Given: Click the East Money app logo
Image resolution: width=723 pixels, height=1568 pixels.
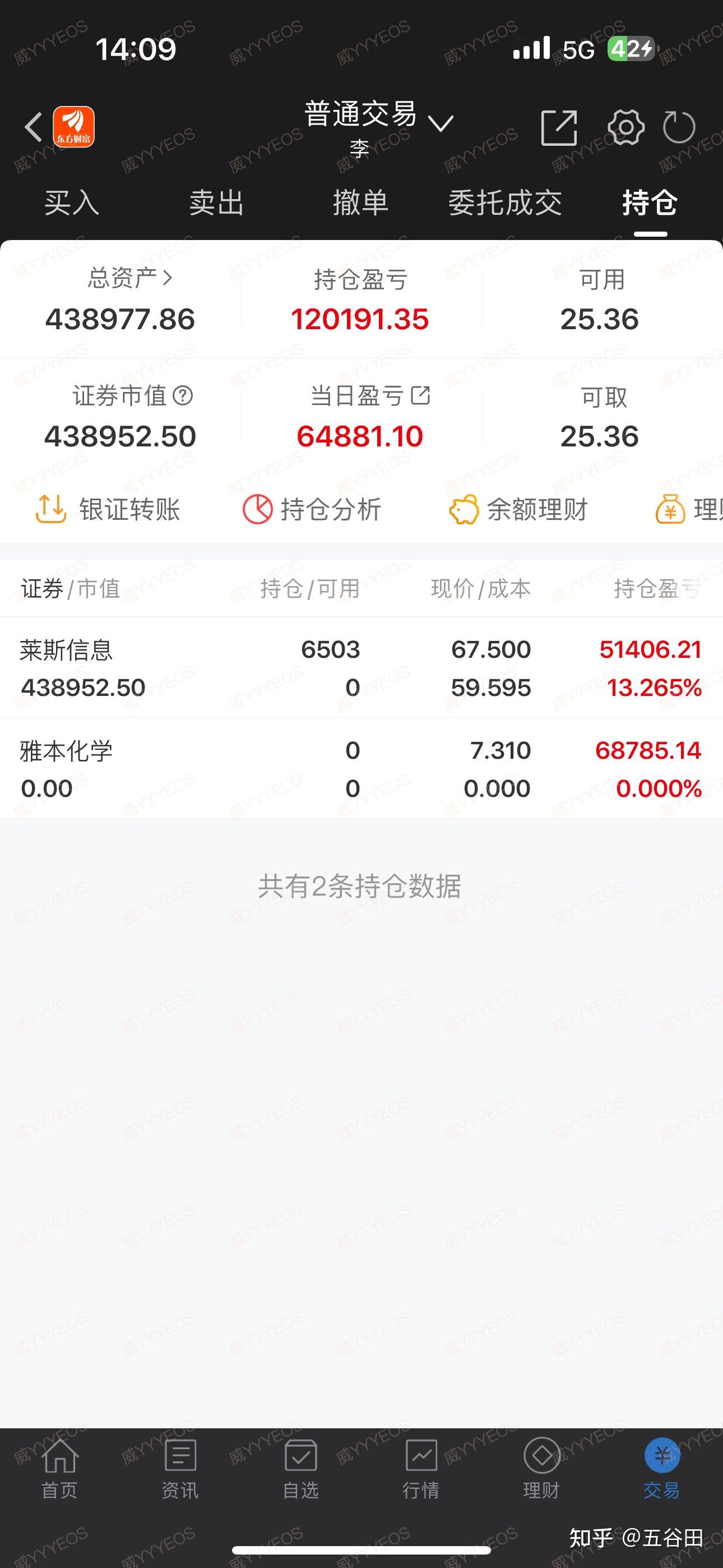Looking at the screenshot, I should click(75, 126).
